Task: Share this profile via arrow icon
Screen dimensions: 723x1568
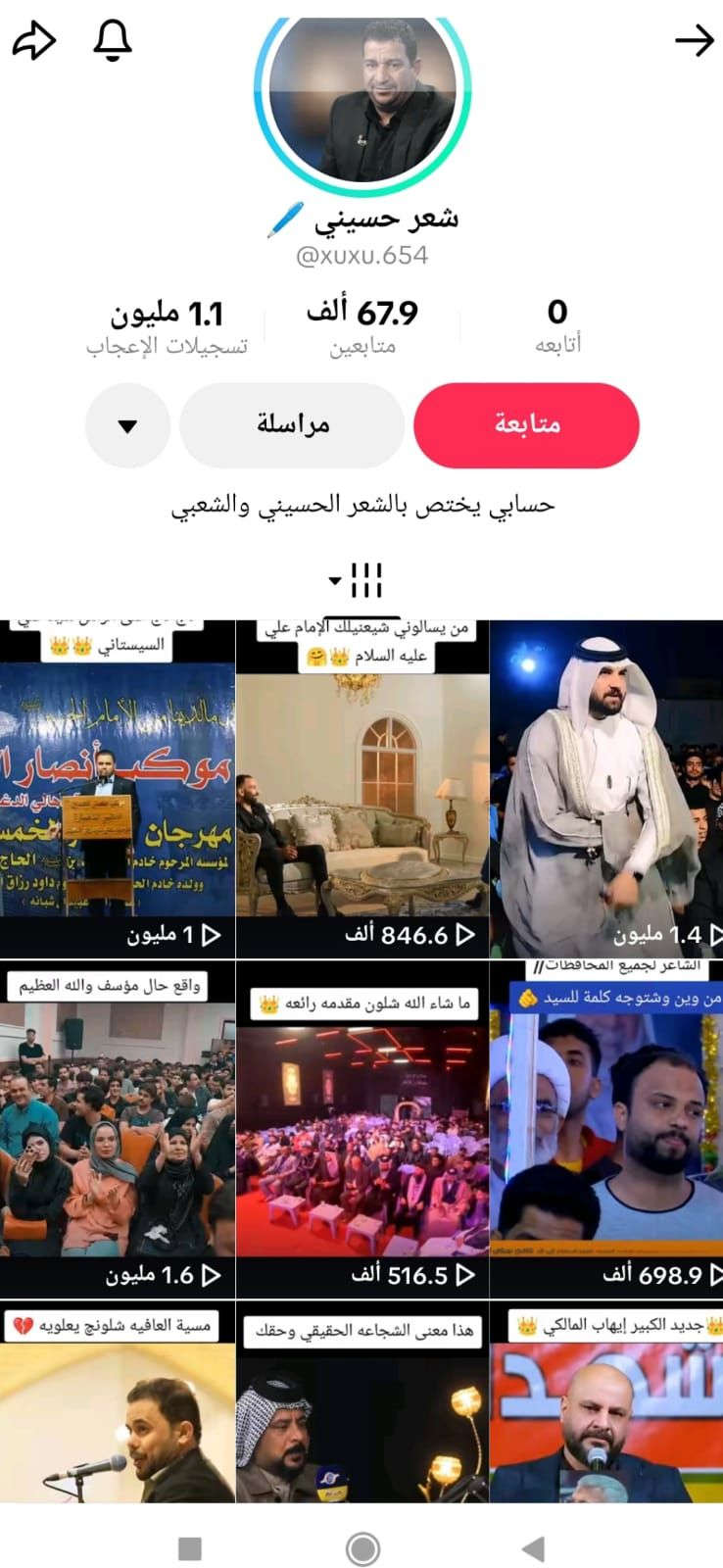Action: (33, 41)
